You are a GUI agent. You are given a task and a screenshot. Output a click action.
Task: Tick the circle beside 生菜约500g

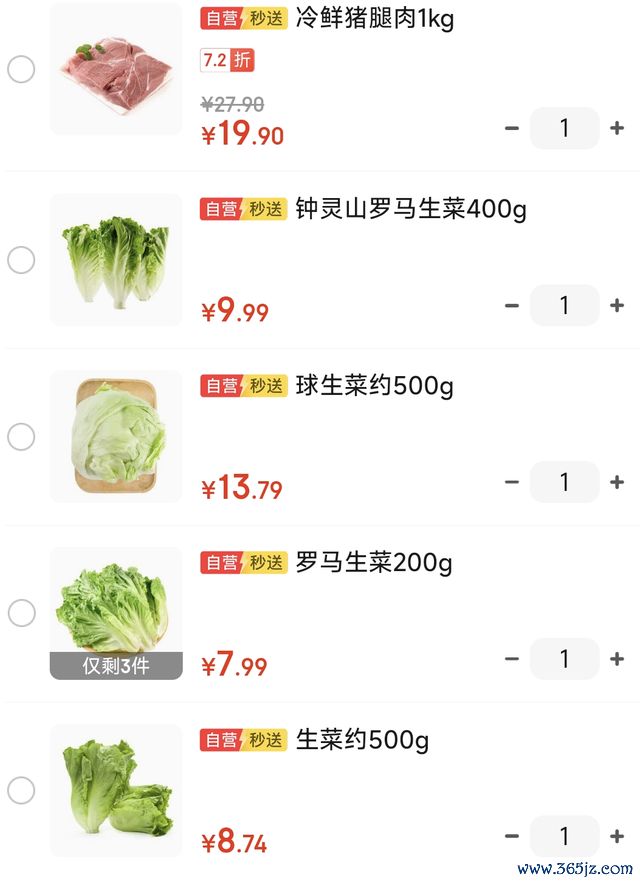point(21,791)
